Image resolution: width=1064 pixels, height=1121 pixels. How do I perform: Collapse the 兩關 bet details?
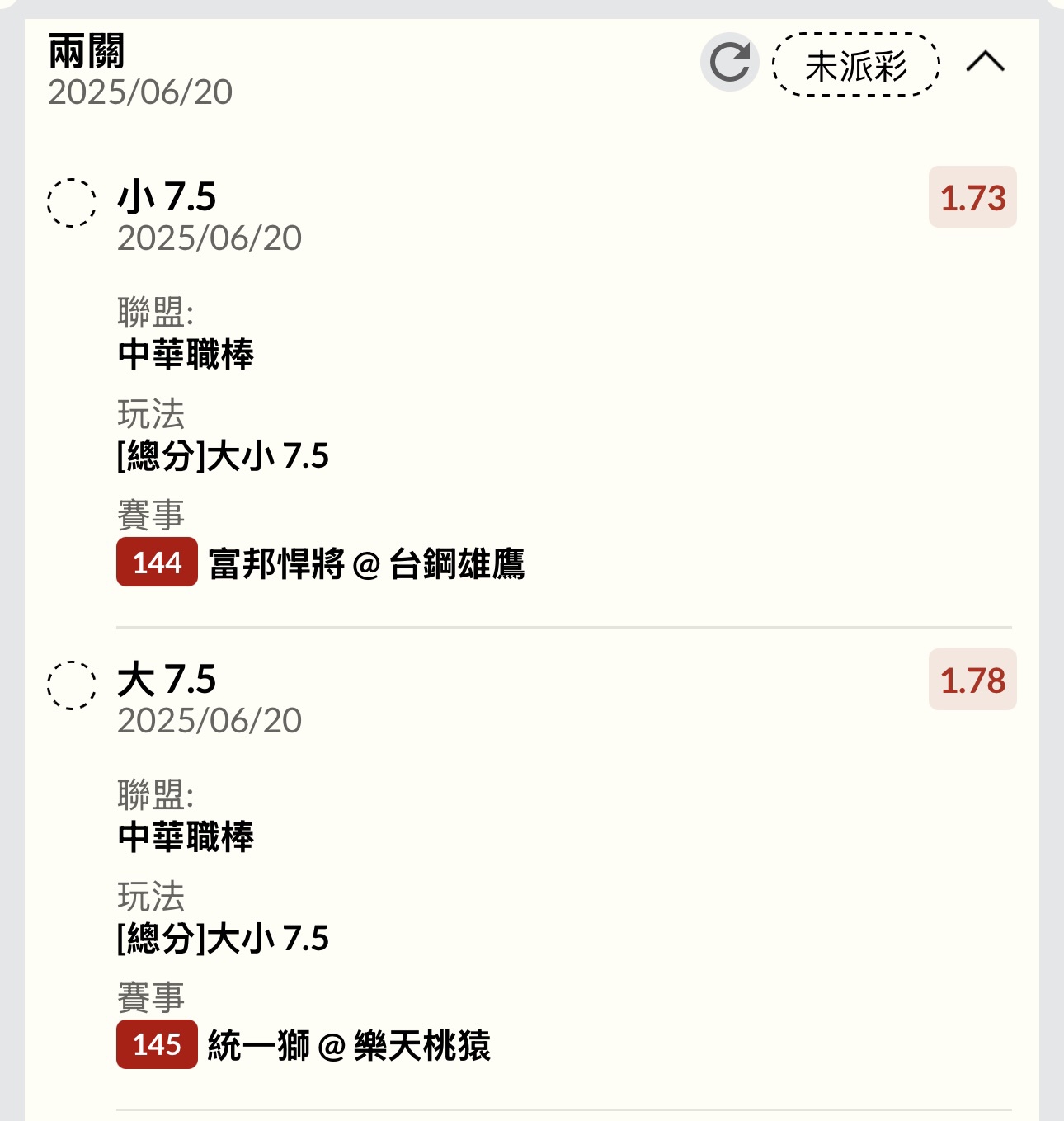[x=985, y=63]
